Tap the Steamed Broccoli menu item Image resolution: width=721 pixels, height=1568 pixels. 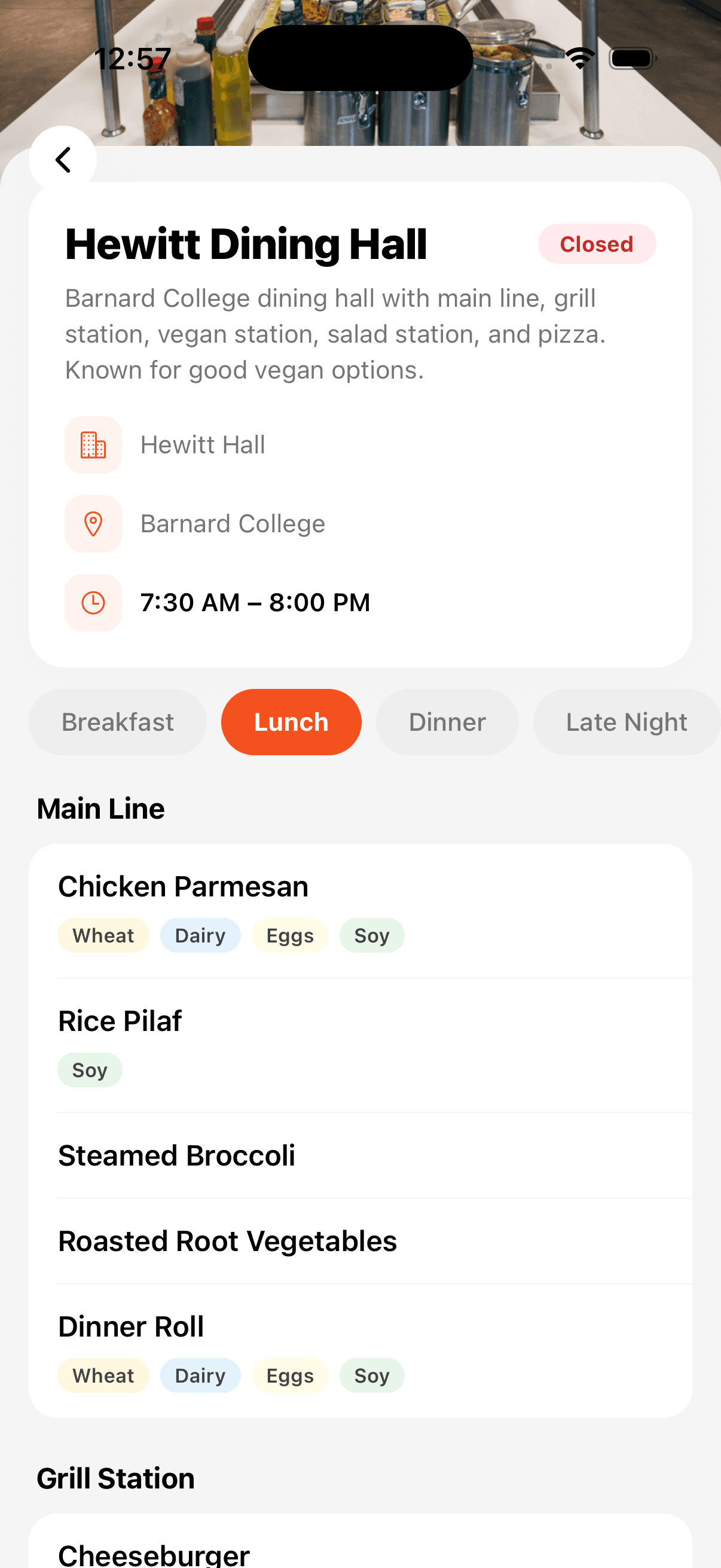point(177,1155)
